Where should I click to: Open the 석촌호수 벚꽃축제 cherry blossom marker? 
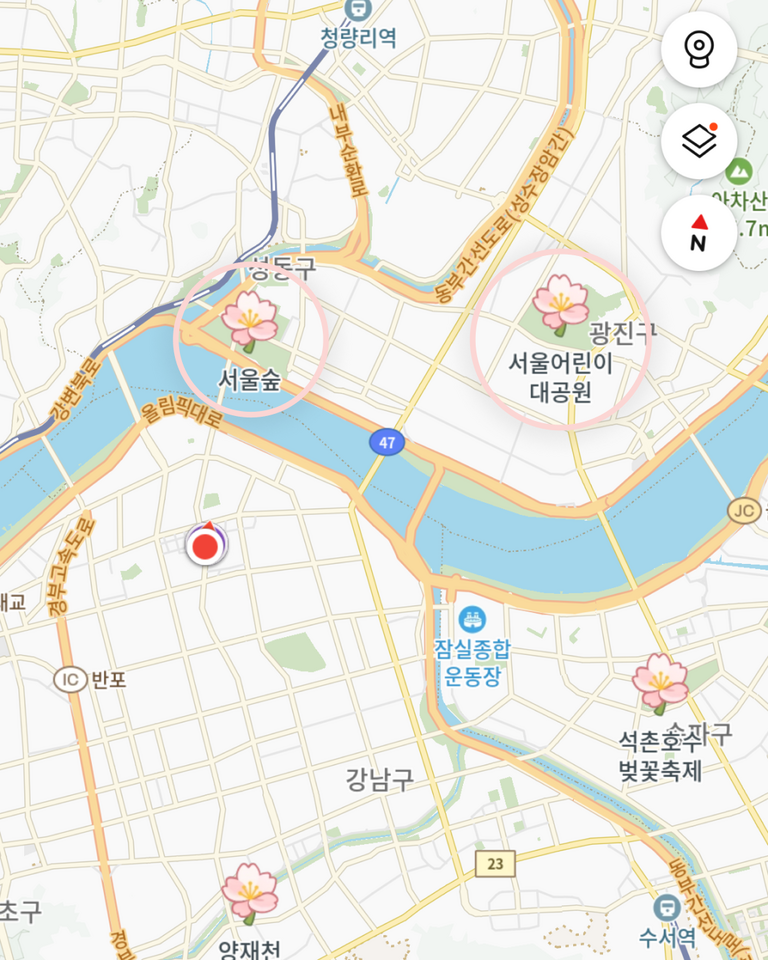660,684
